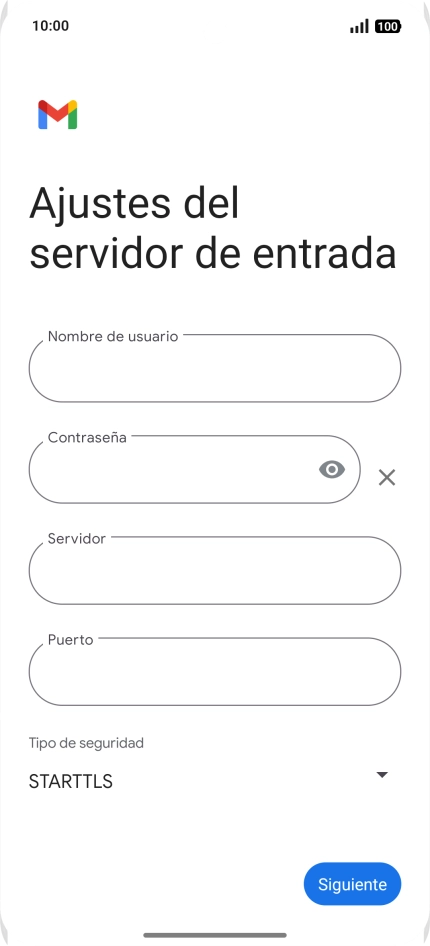
Task: Continue with the Siguiente button
Action: tap(352, 884)
